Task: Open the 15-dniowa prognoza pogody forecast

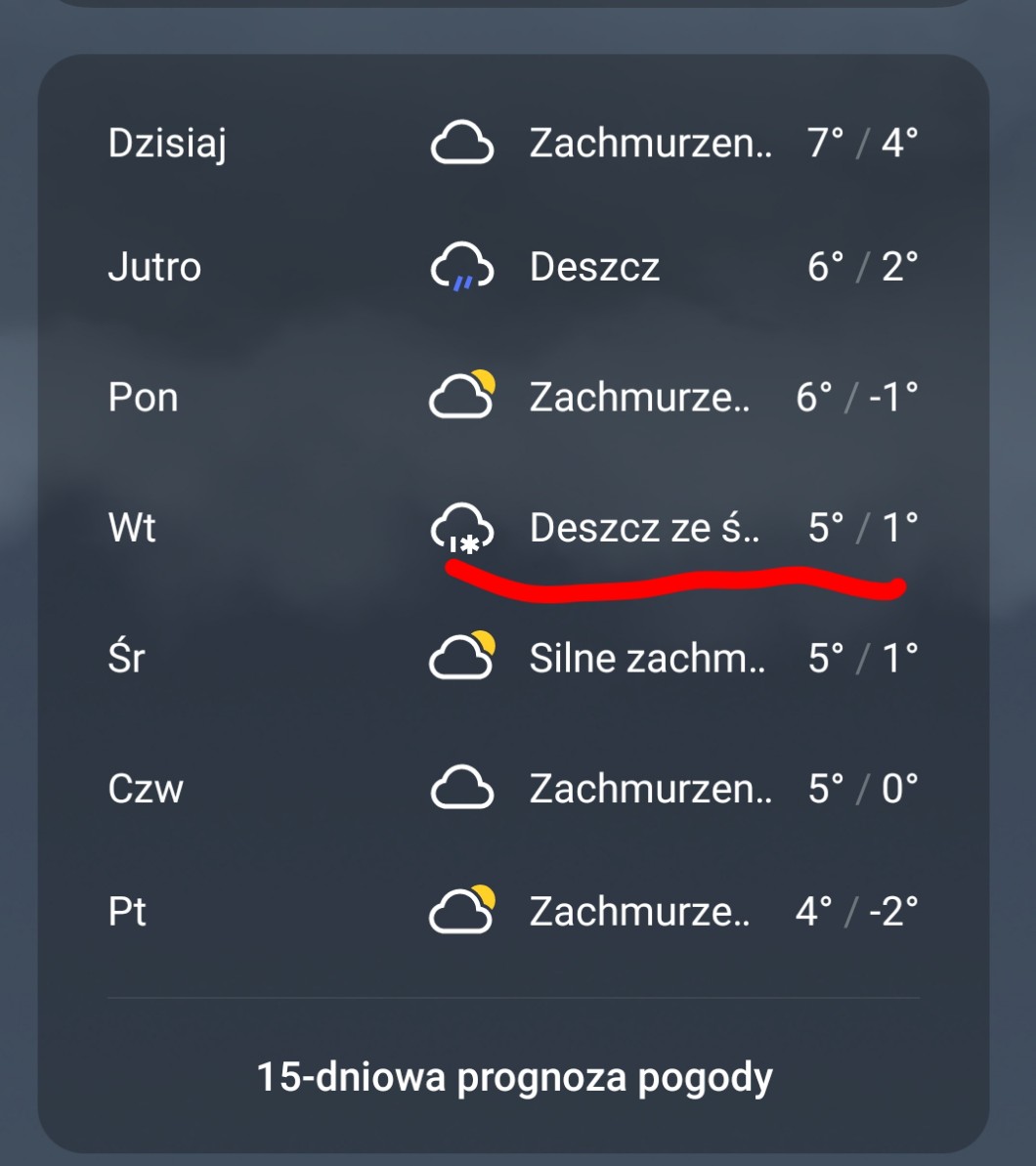Action: coord(514,1077)
